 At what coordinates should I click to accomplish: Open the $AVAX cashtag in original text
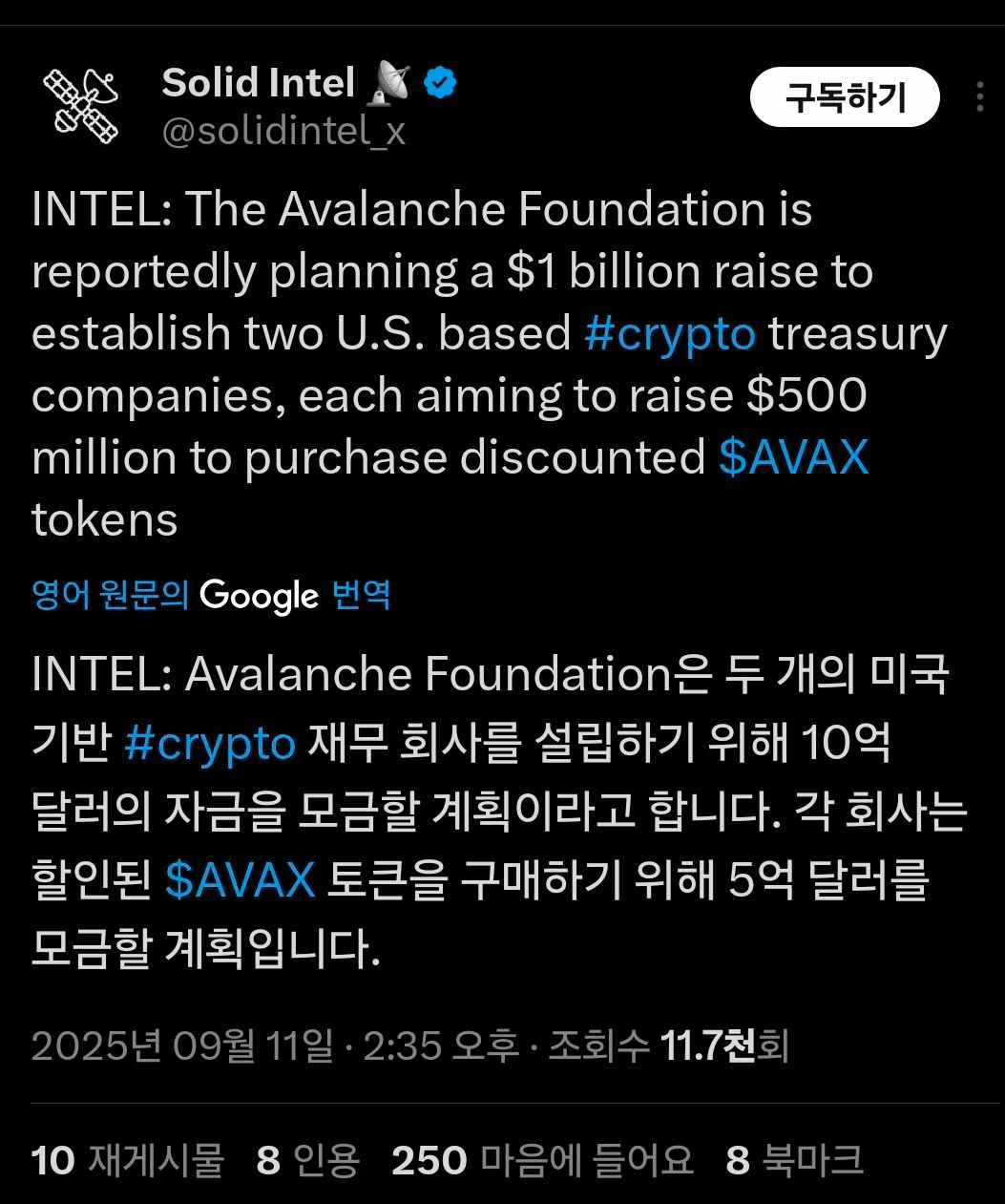pos(794,458)
